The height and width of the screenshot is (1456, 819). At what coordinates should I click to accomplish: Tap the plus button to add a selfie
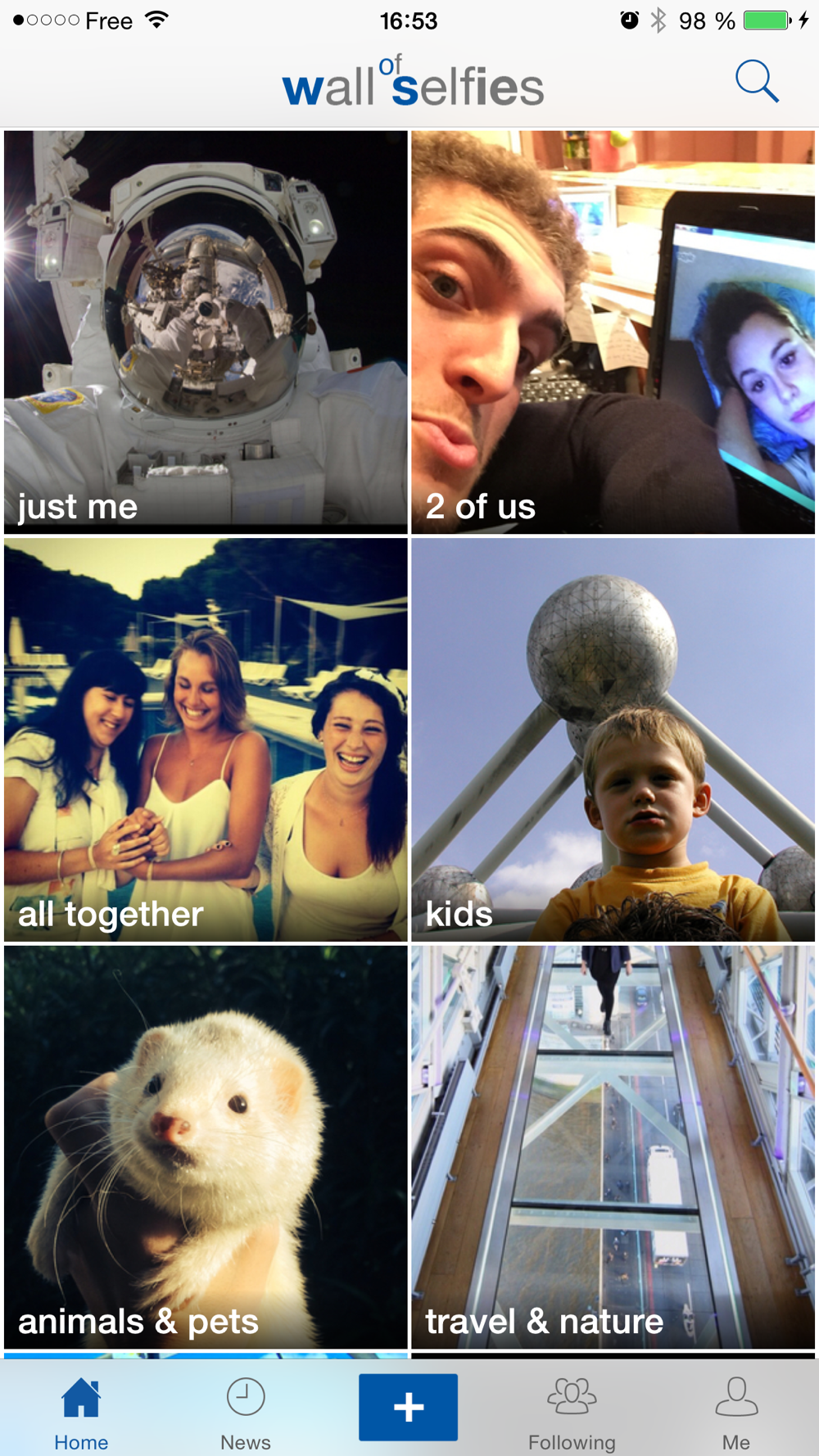coord(408,1407)
